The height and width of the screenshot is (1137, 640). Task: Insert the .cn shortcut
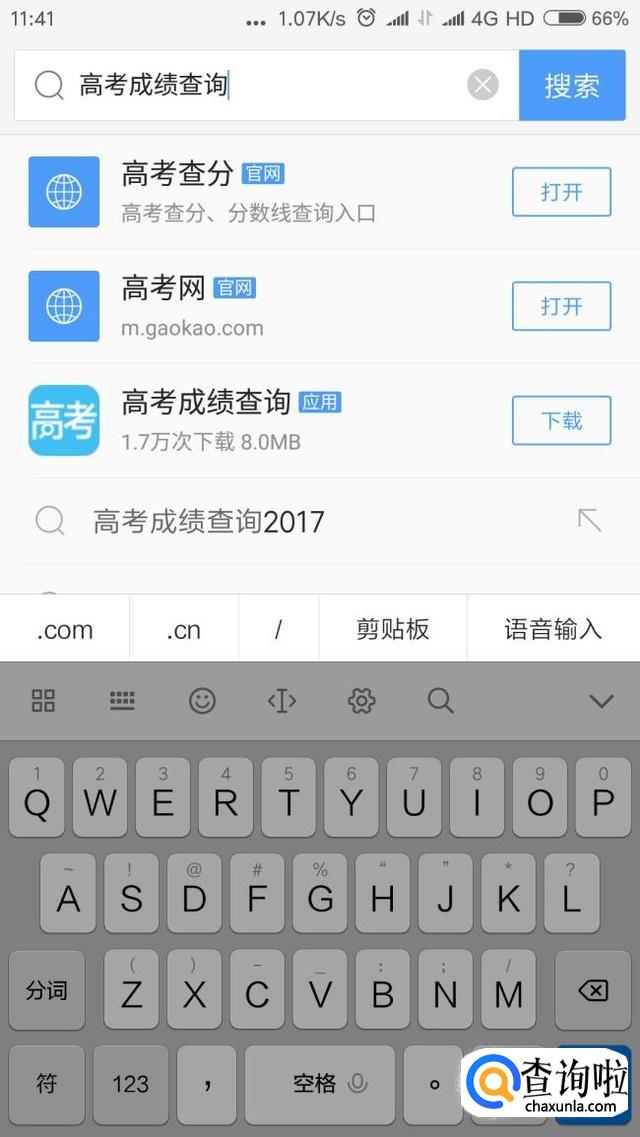(184, 629)
